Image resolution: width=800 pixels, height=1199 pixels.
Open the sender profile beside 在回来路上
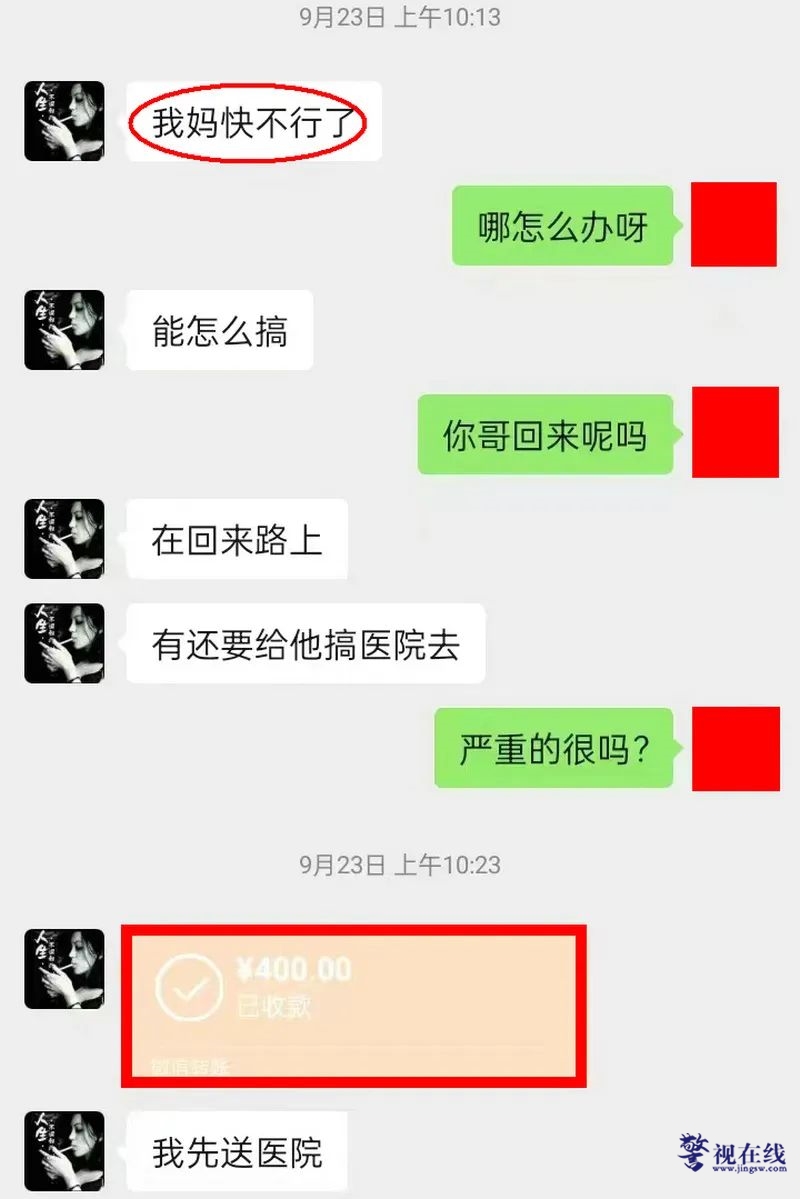(64, 539)
